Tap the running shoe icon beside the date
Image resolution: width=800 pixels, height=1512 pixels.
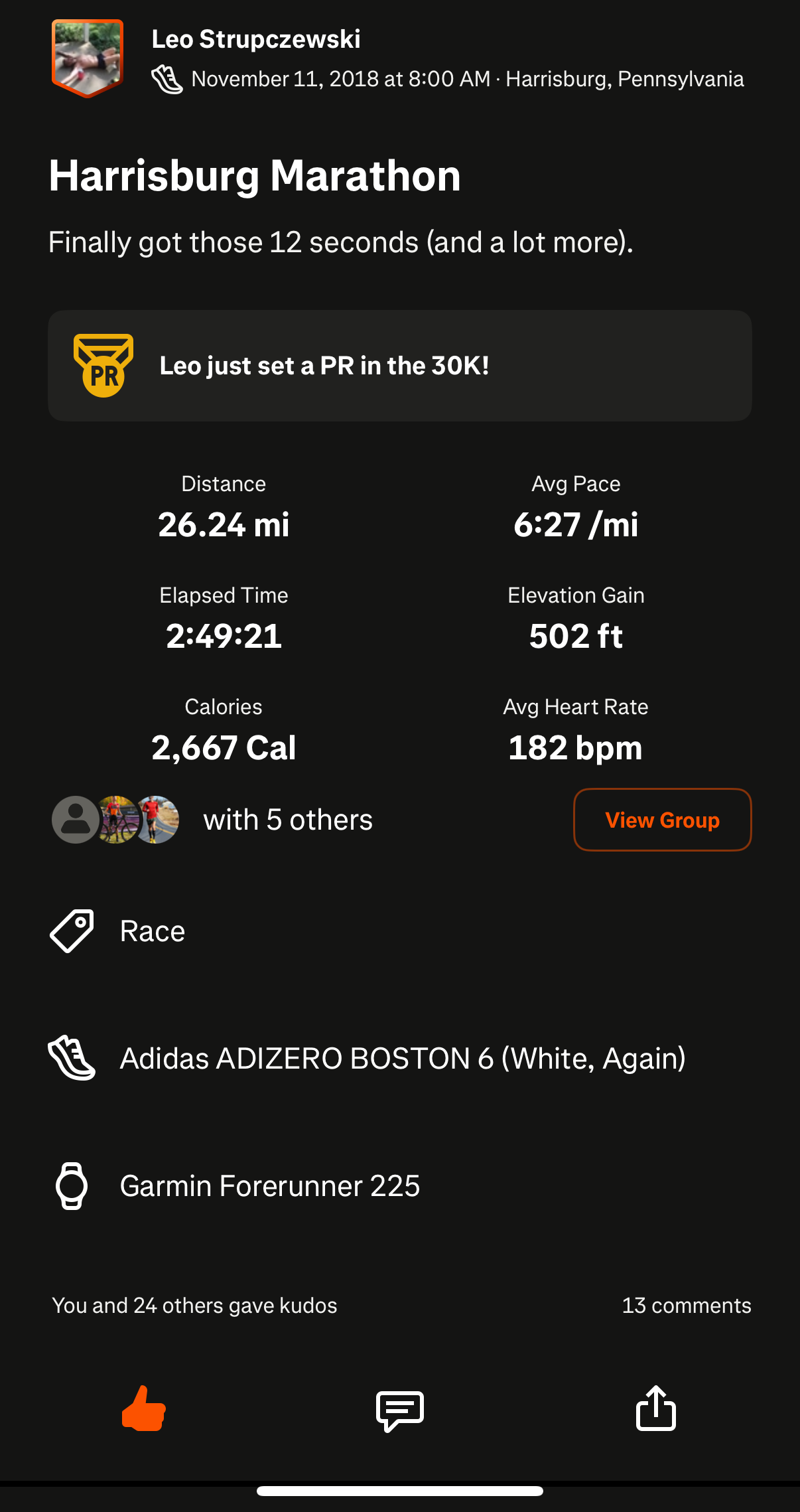(x=169, y=79)
